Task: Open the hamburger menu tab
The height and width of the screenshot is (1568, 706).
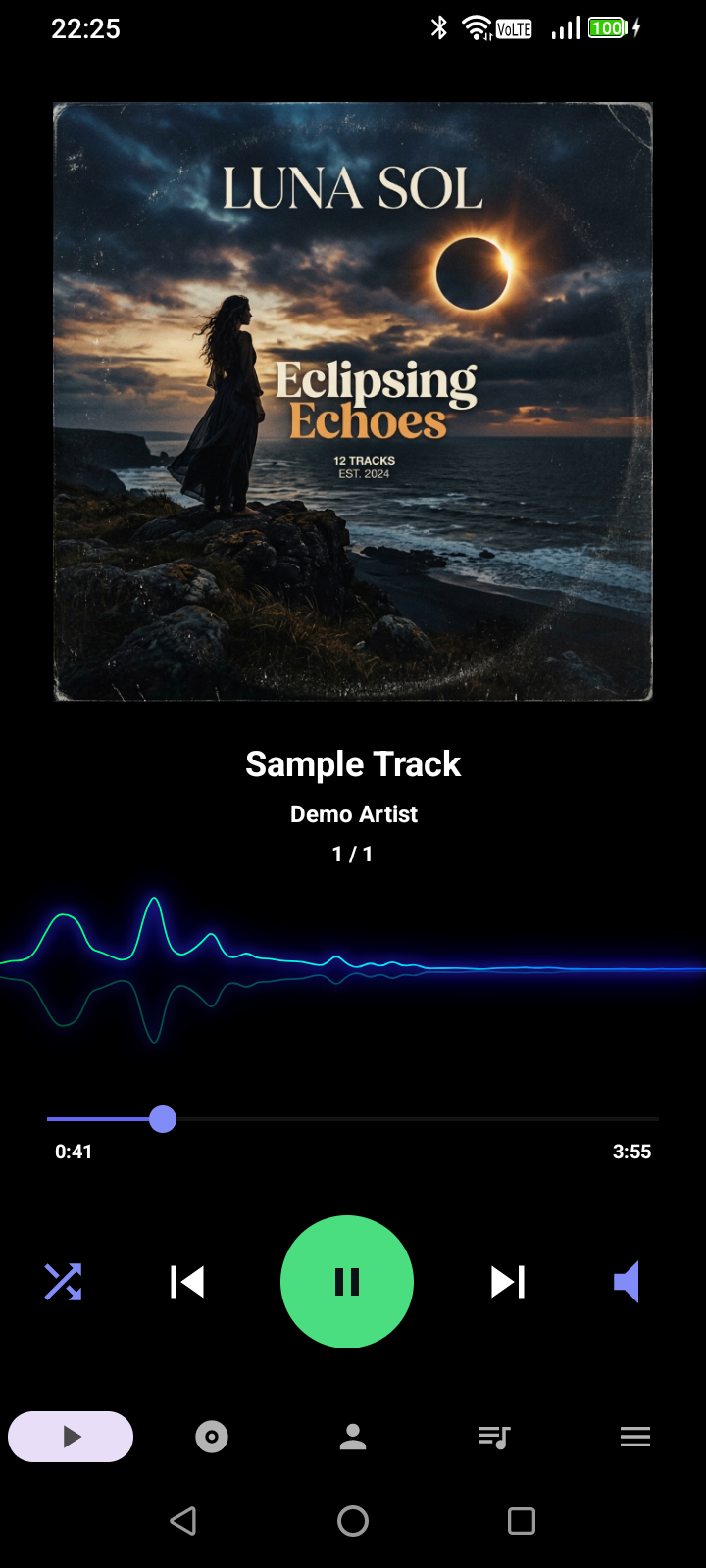Action: (x=635, y=1437)
